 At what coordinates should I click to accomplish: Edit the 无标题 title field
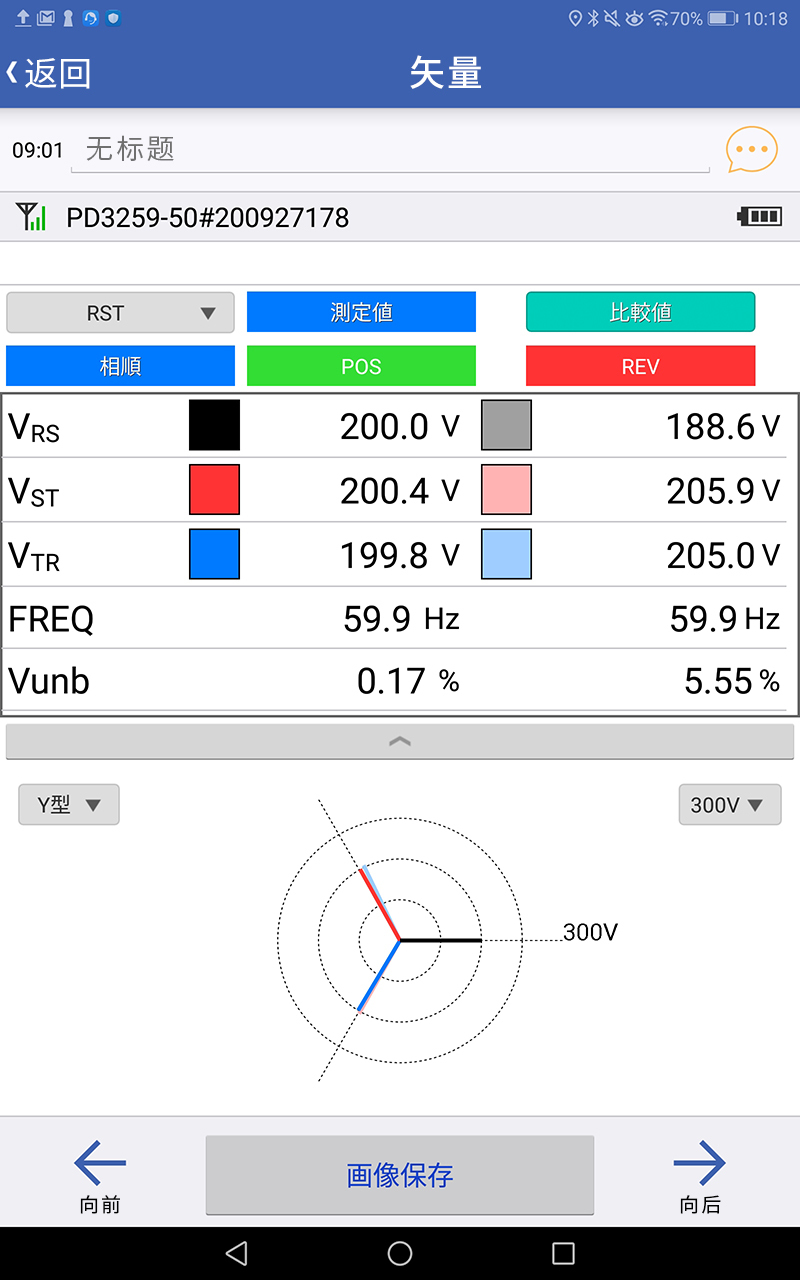point(390,150)
